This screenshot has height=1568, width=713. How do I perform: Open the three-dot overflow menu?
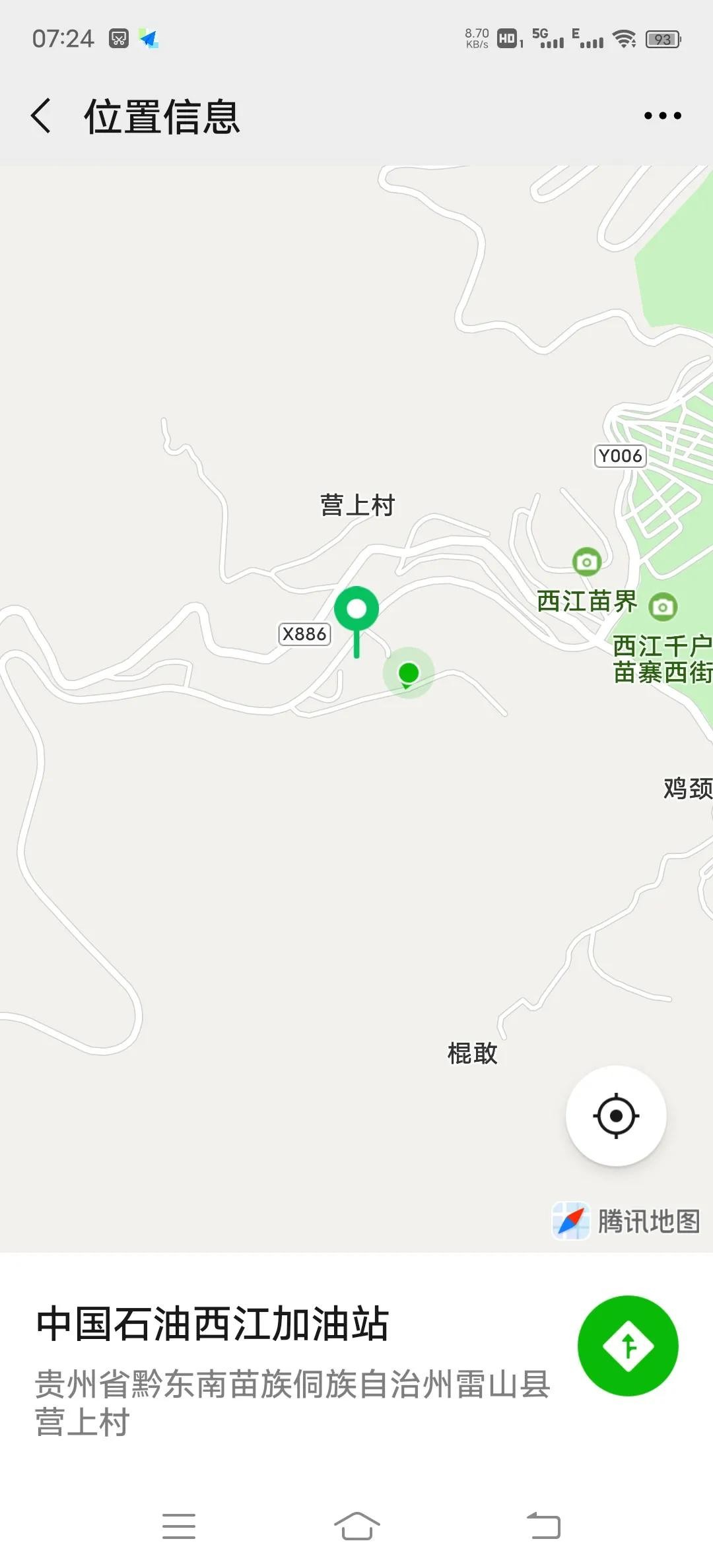(x=662, y=116)
